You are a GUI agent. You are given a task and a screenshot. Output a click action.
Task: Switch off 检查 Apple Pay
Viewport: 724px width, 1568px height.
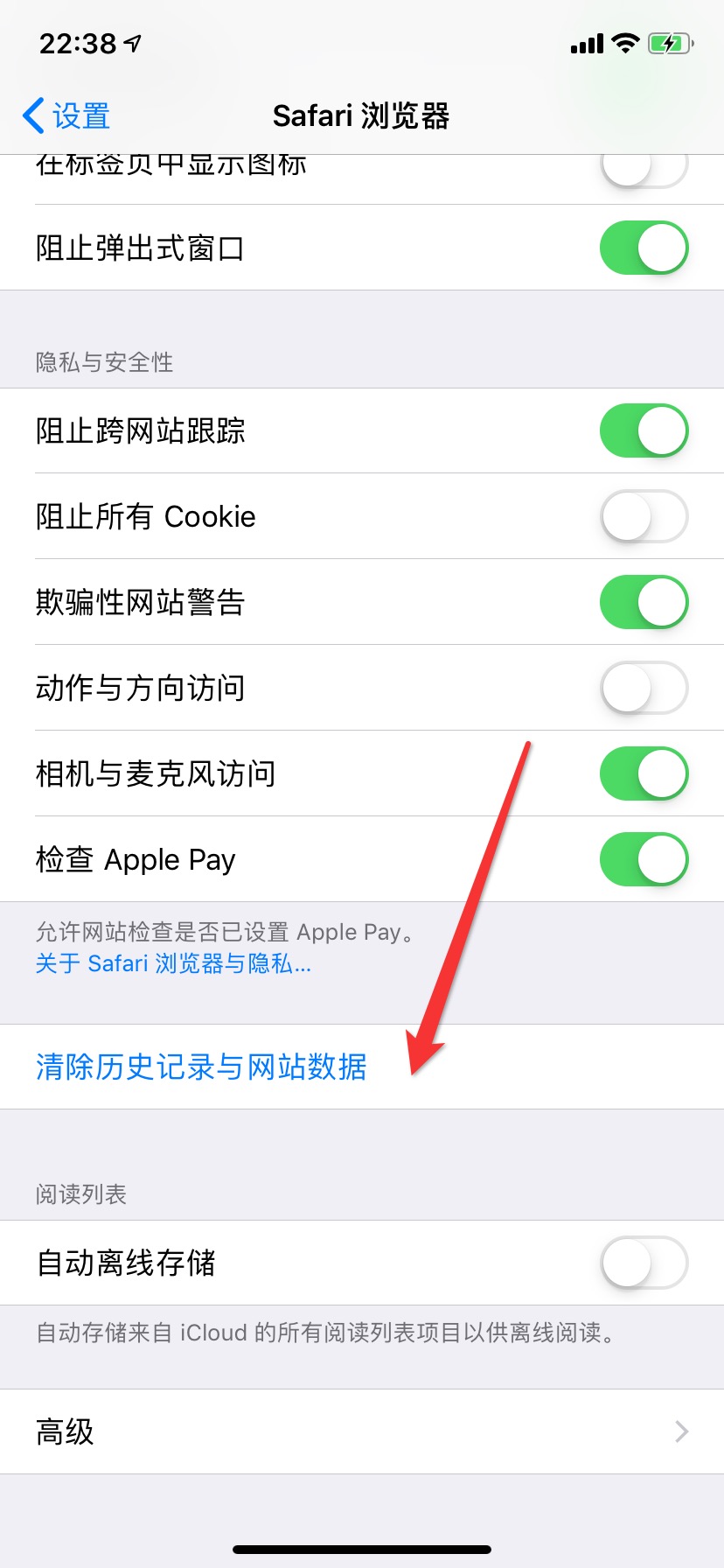tap(644, 859)
